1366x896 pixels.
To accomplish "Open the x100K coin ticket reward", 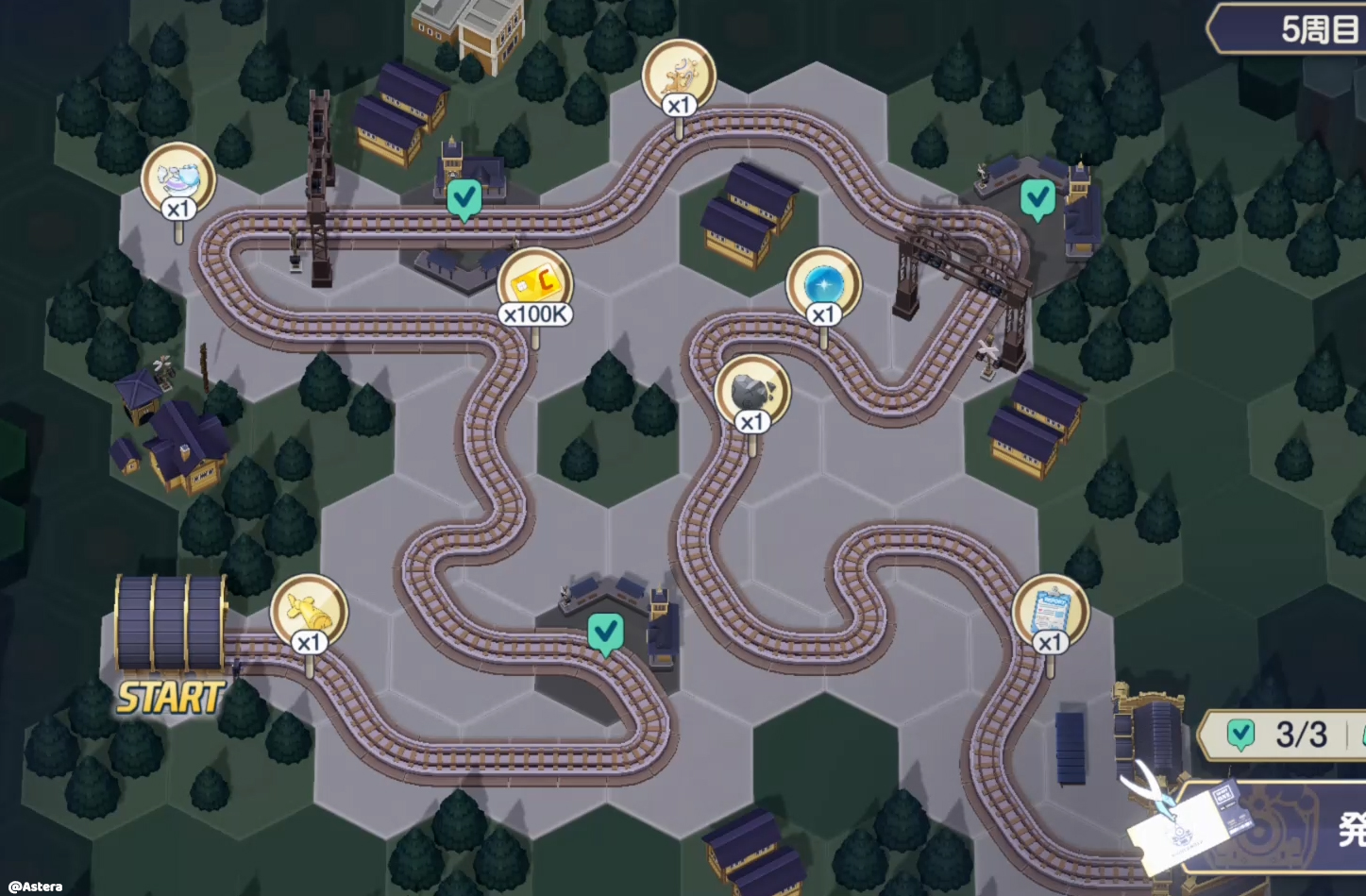I will [x=535, y=285].
